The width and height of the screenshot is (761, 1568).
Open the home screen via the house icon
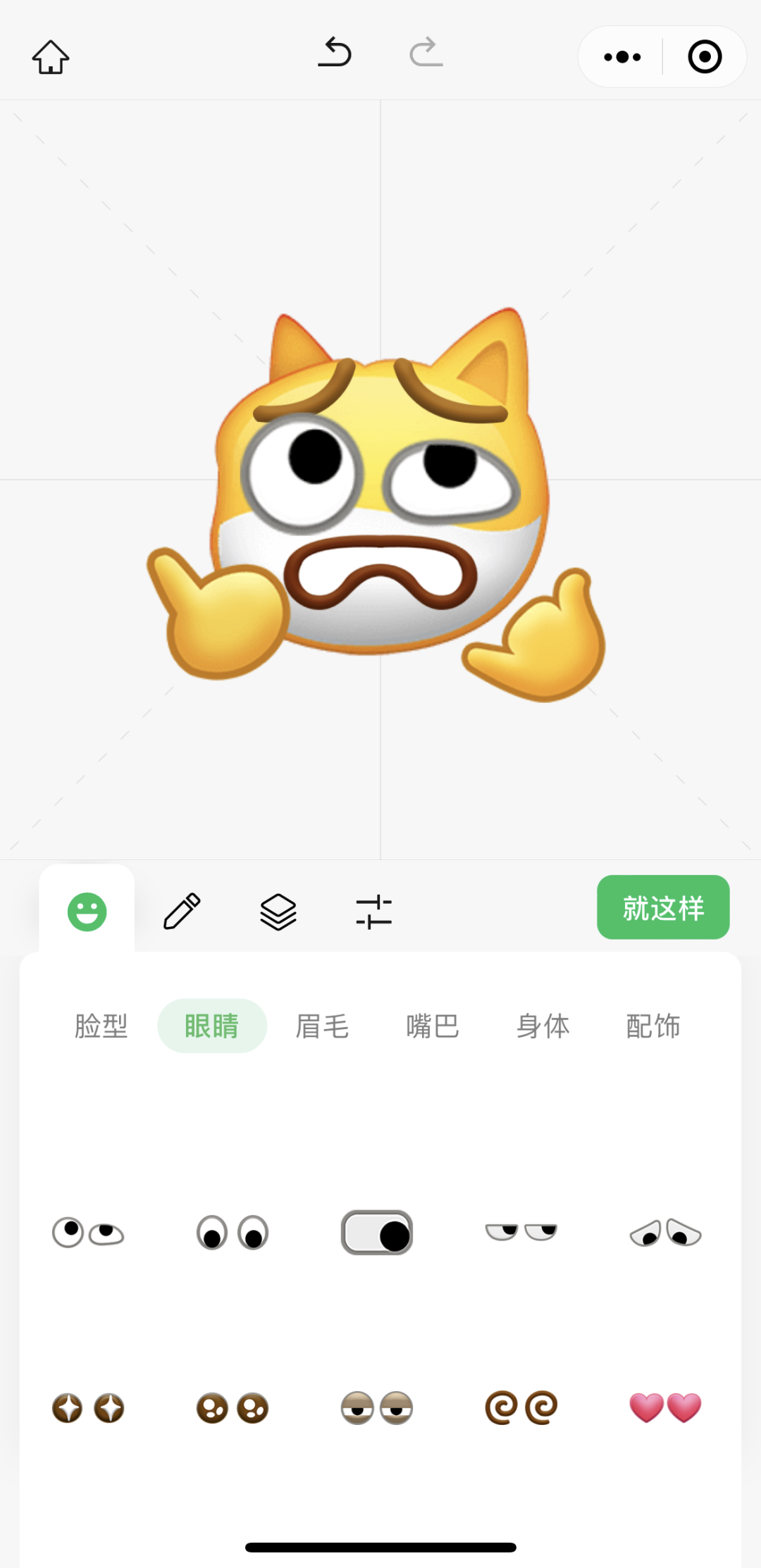[x=50, y=56]
